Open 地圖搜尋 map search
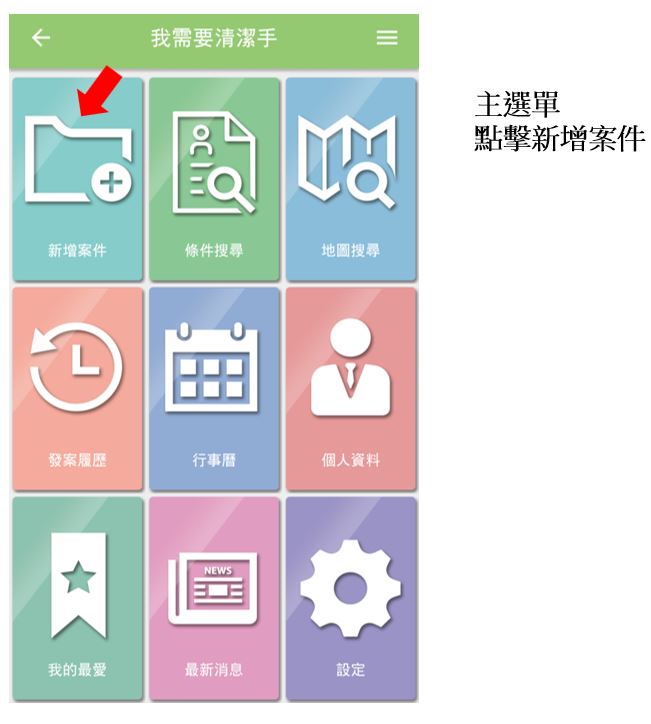This screenshot has height=724, width=651. [350, 180]
